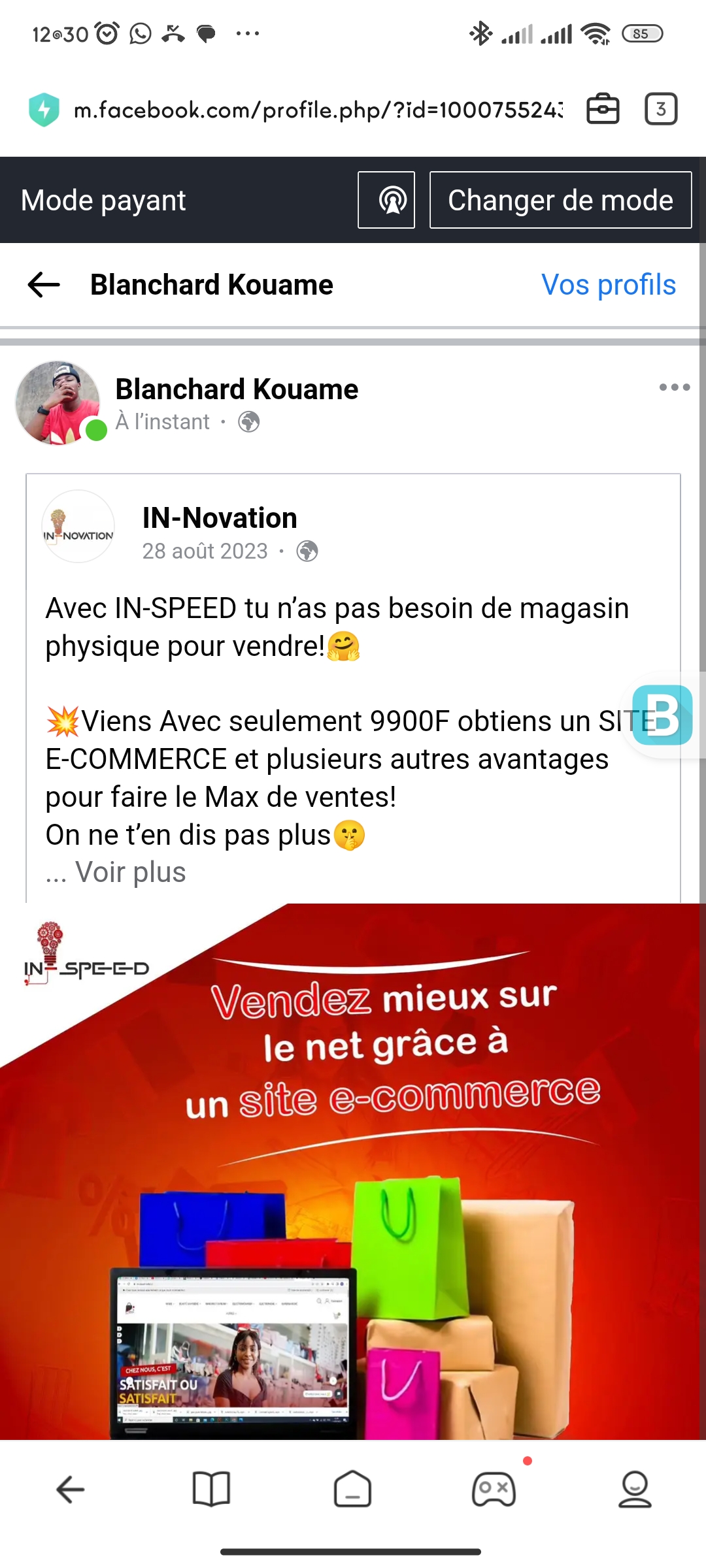Open Blanchard Kouame's profile picture

58,403
